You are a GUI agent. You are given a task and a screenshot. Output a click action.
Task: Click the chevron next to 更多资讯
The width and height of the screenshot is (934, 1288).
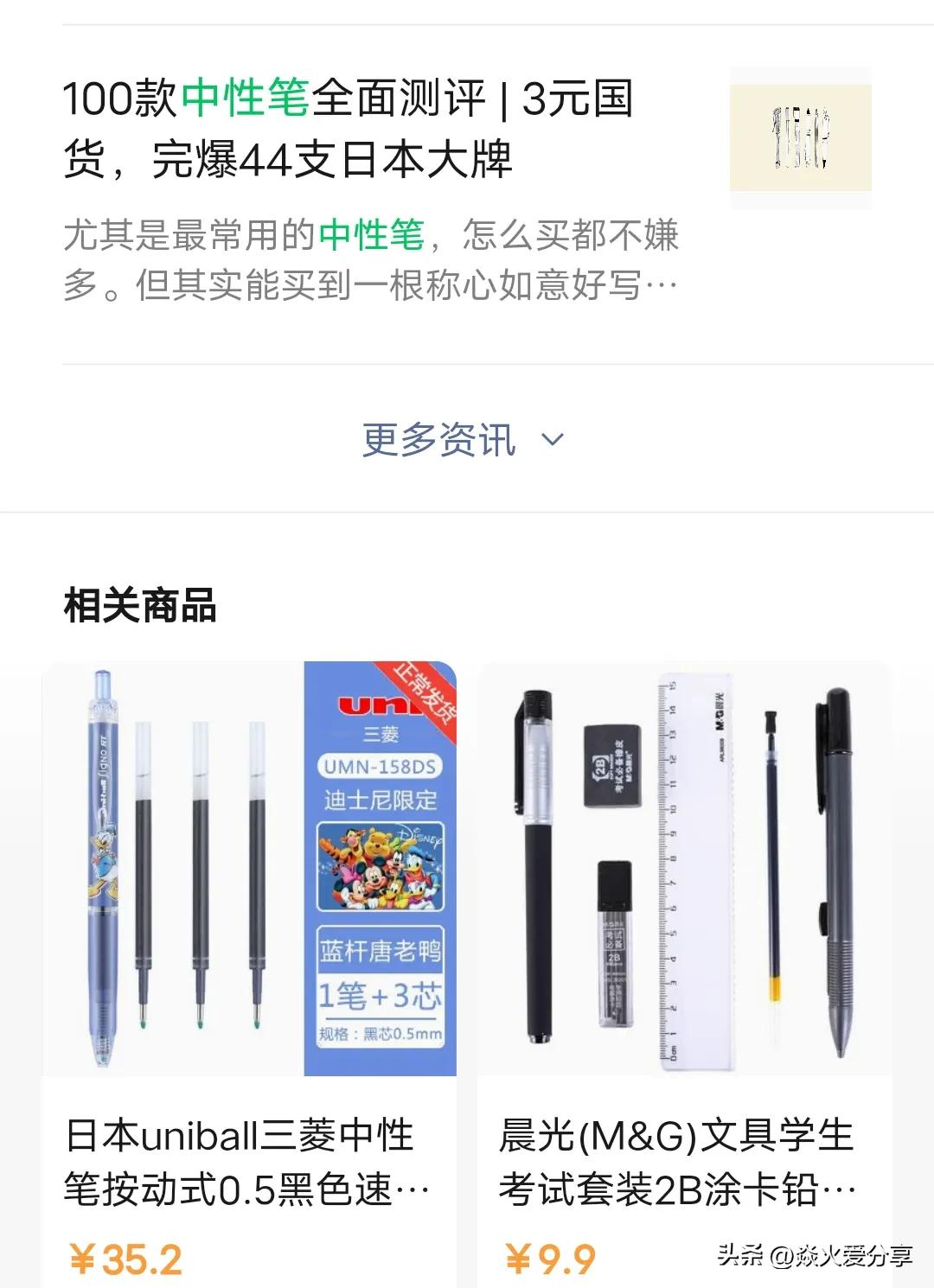click(x=551, y=443)
